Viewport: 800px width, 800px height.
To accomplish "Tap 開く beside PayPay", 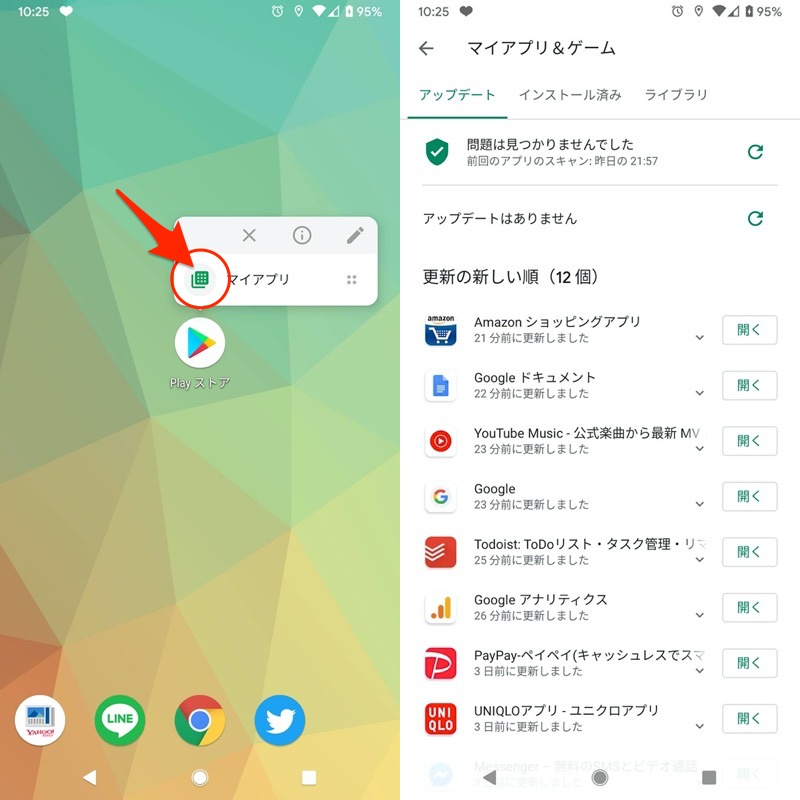I will [x=749, y=662].
